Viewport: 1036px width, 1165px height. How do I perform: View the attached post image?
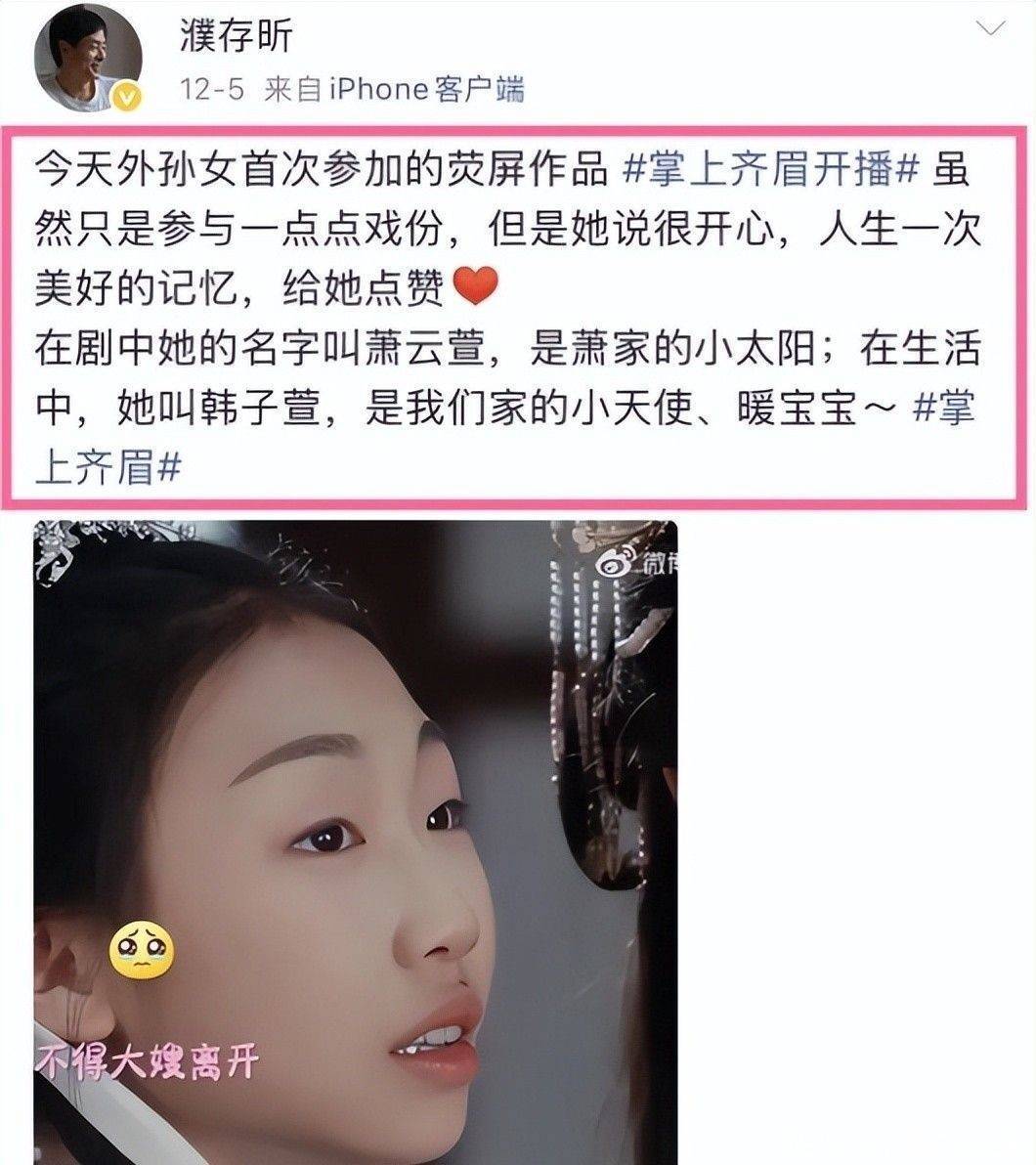[x=356, y=841]
